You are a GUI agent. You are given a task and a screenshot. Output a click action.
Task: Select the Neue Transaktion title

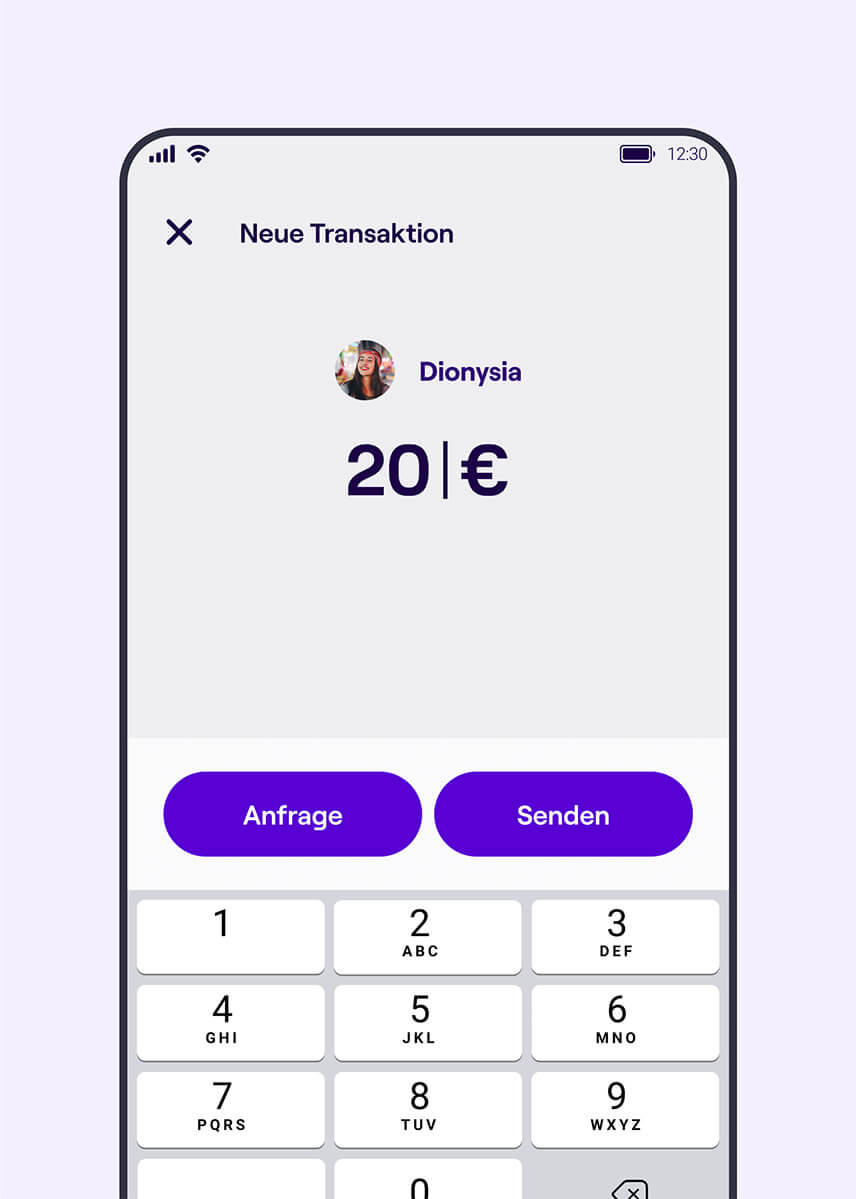[346, 233]
